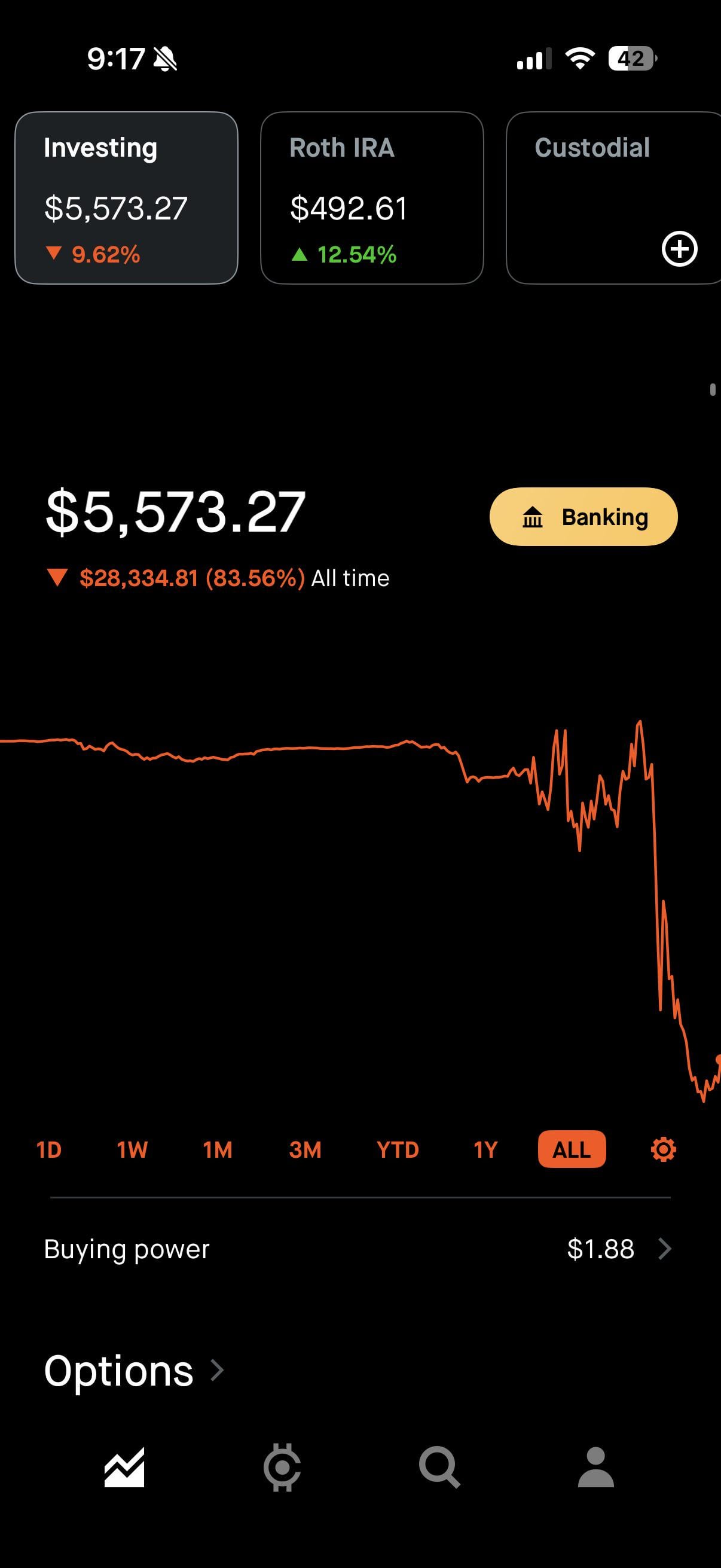Select the Investing account card
This screenshot has height=1568, width=721.
[x=126, y=198]
